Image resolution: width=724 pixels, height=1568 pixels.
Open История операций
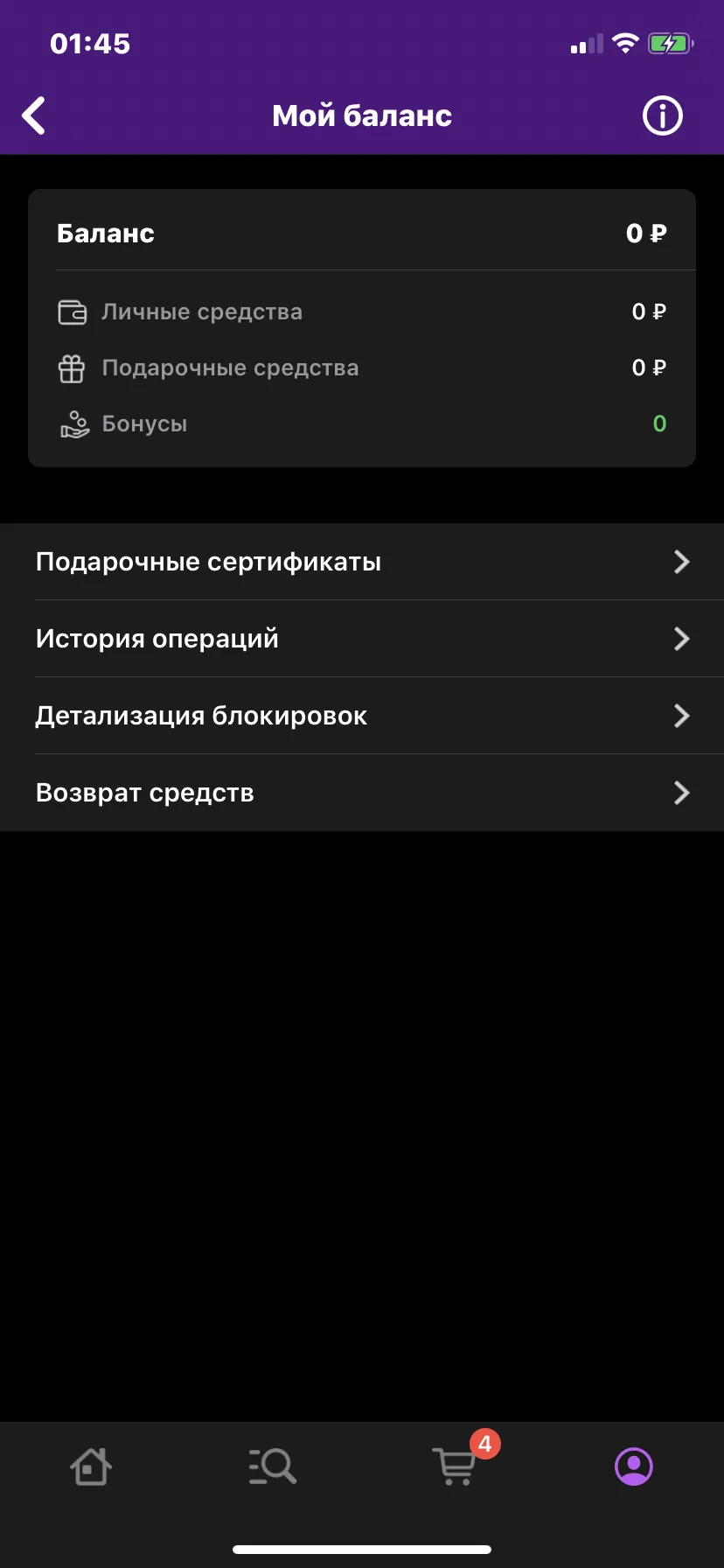point(362,639)
